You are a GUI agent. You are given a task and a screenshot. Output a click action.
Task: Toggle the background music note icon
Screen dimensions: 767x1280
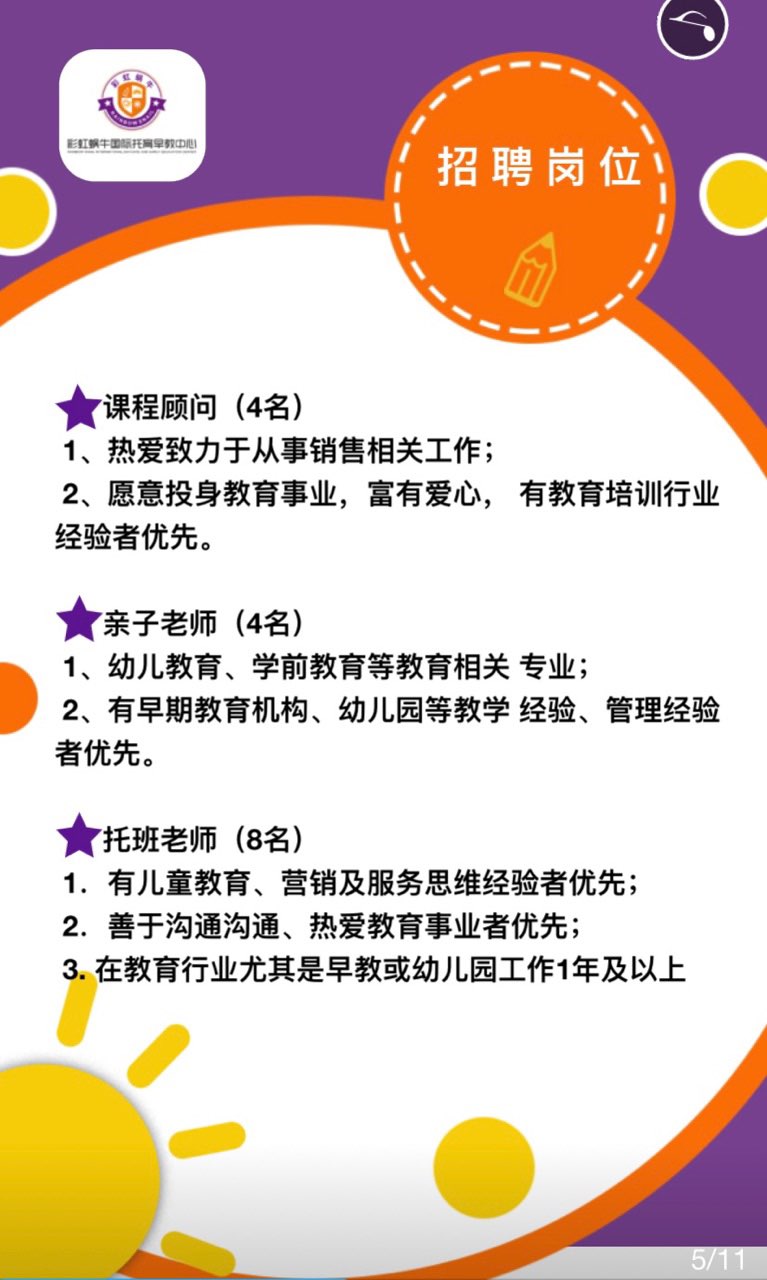694,24
